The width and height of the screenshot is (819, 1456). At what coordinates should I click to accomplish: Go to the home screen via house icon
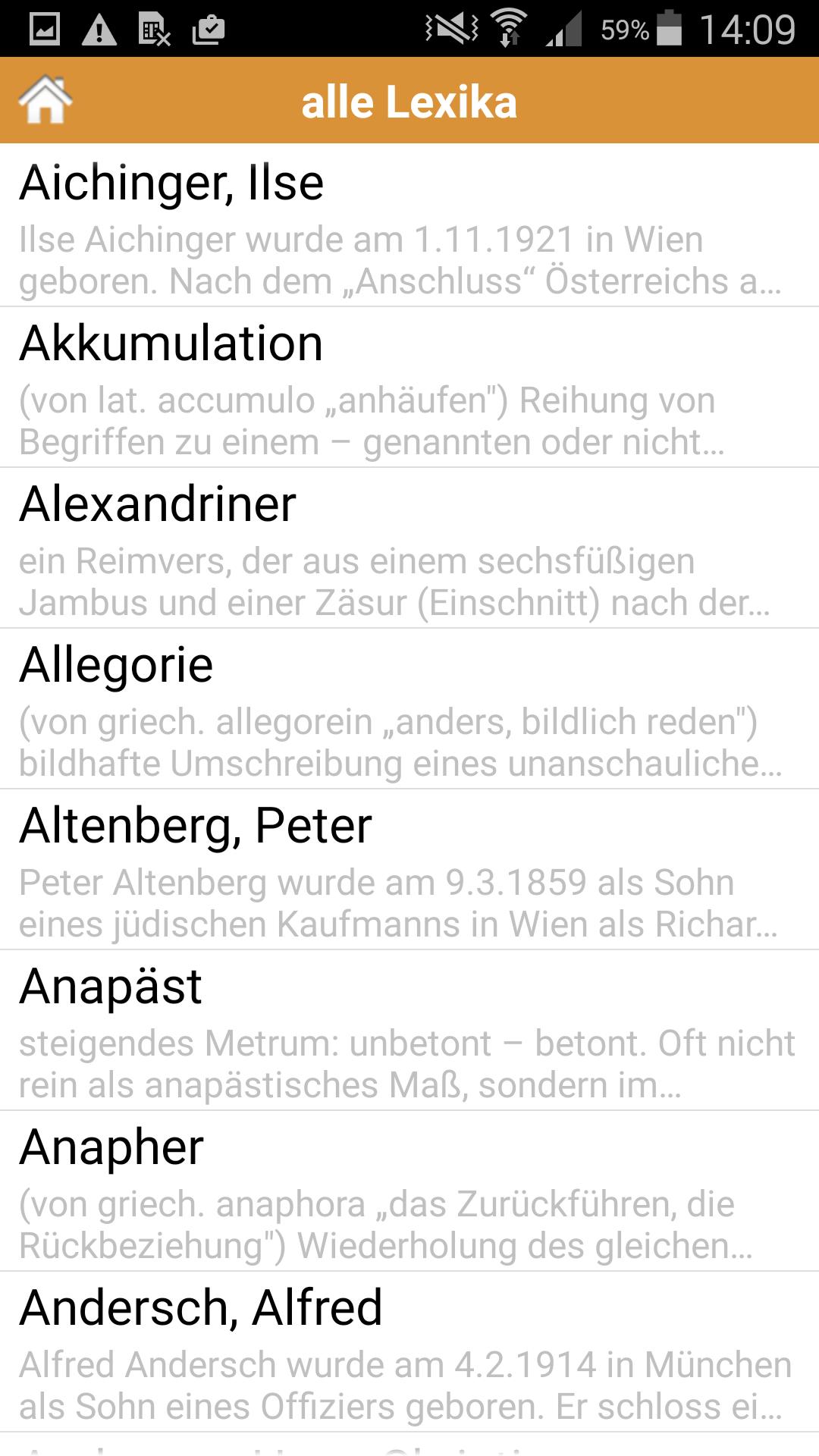click(45, 100)
